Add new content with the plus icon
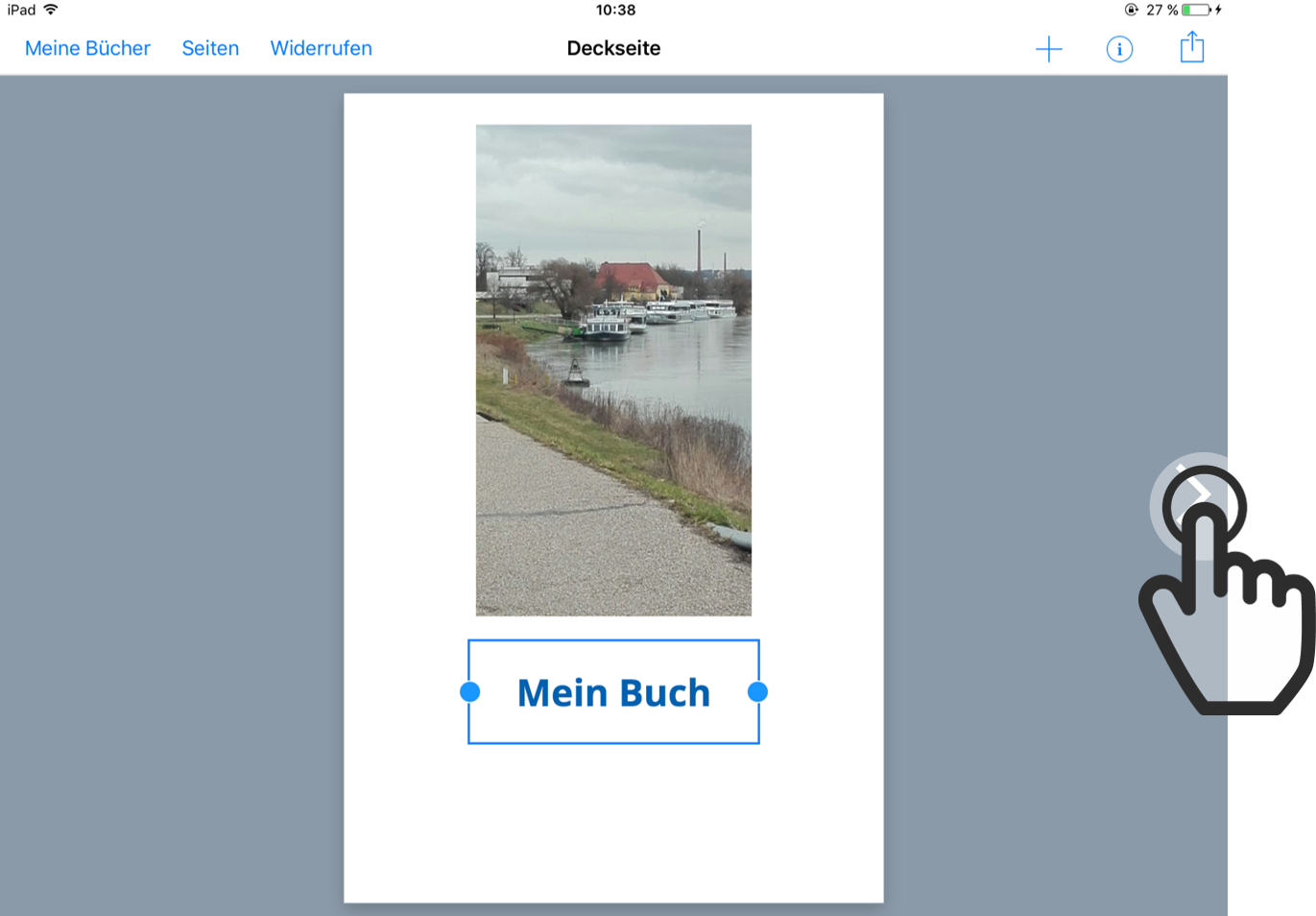This screenshot has height=916, width=1316. click(x=1048, y=49)
